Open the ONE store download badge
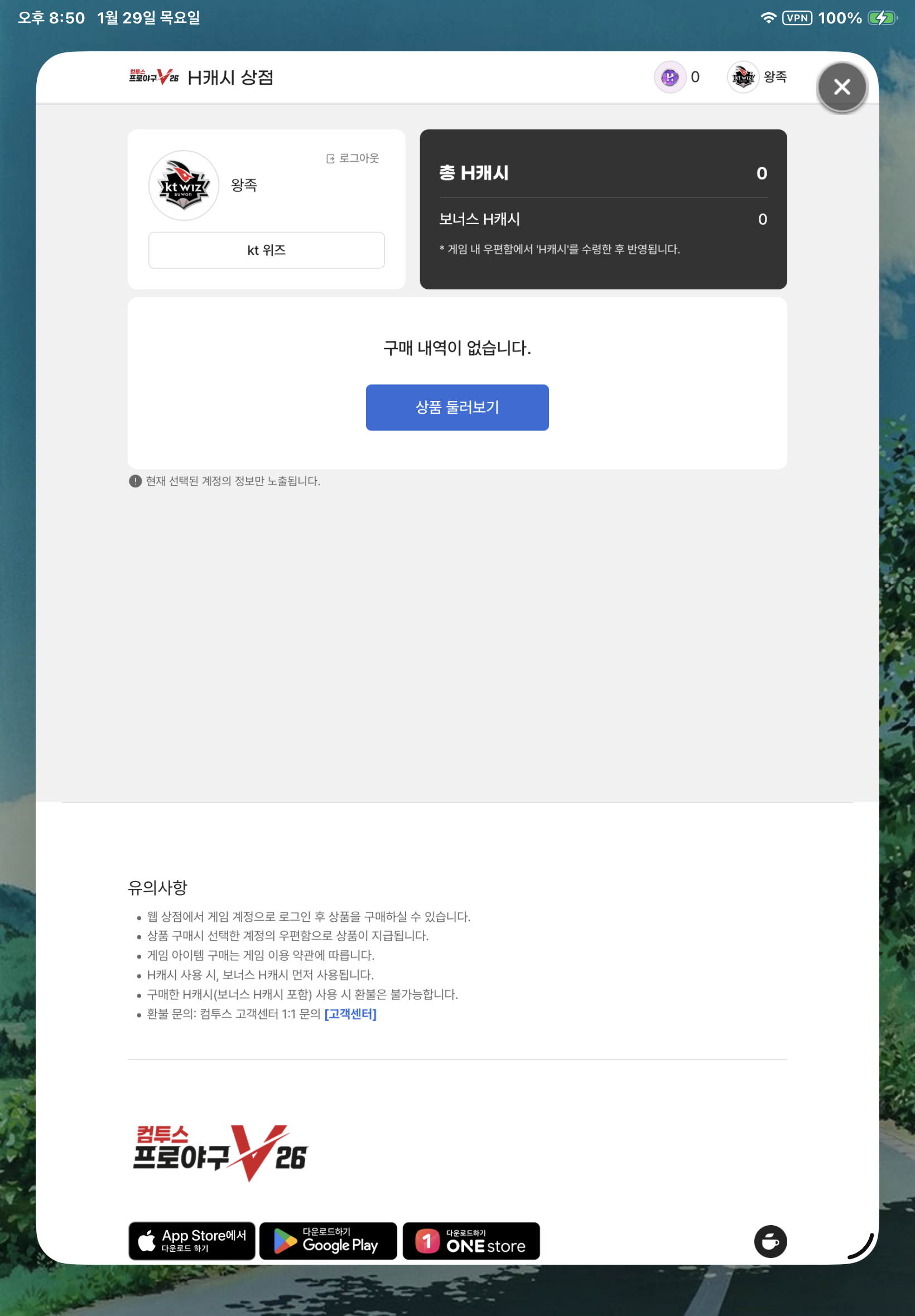The height and width of the screenshot is (1316, 915). [x=471, y=1240]
